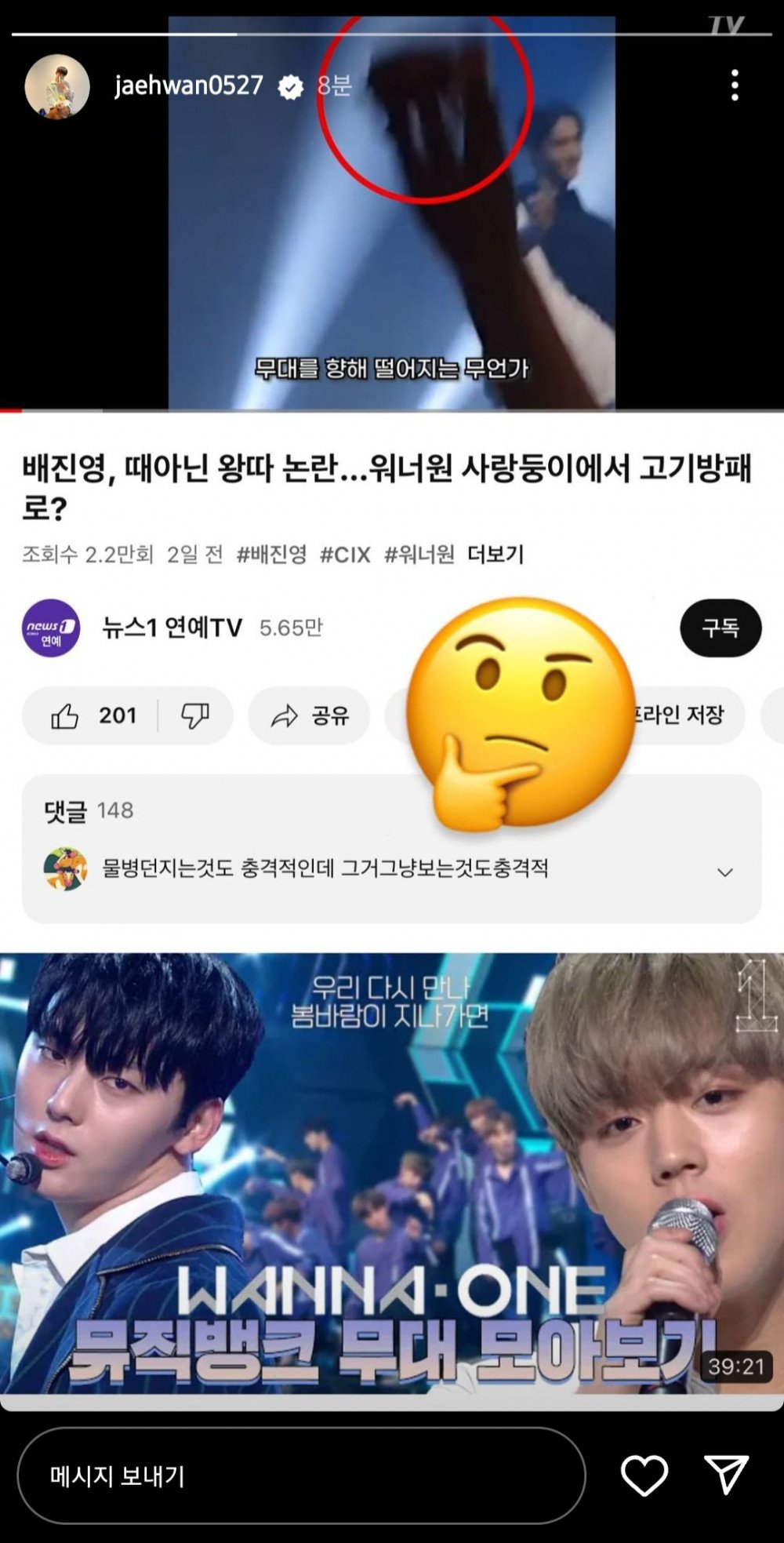This screenshot has width=784, height=1543.
Task: Open the story overflow menu
Action: click(735, 85)
